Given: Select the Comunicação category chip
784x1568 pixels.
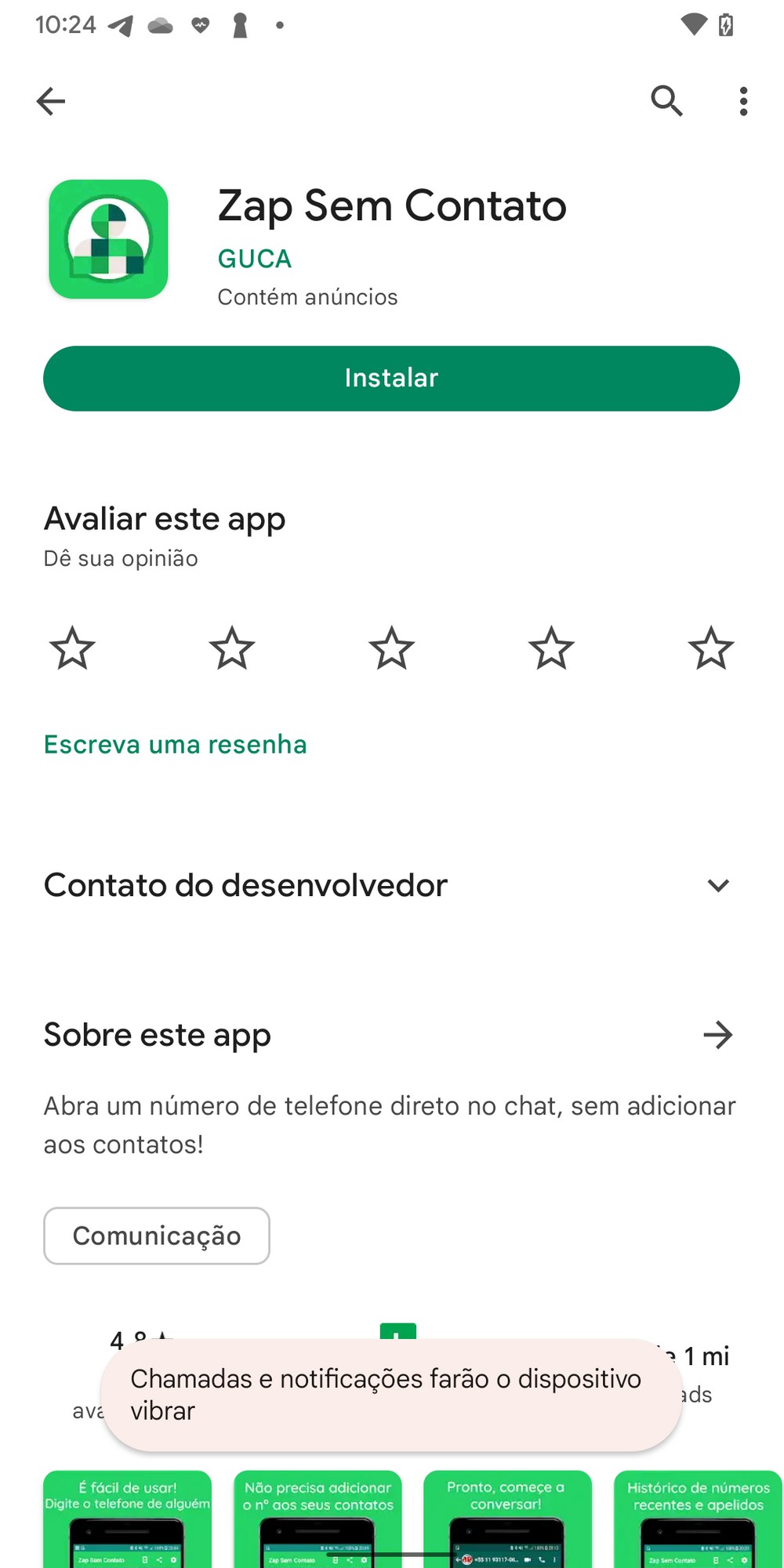Looking at the screenshot, I should (157, 1236).
